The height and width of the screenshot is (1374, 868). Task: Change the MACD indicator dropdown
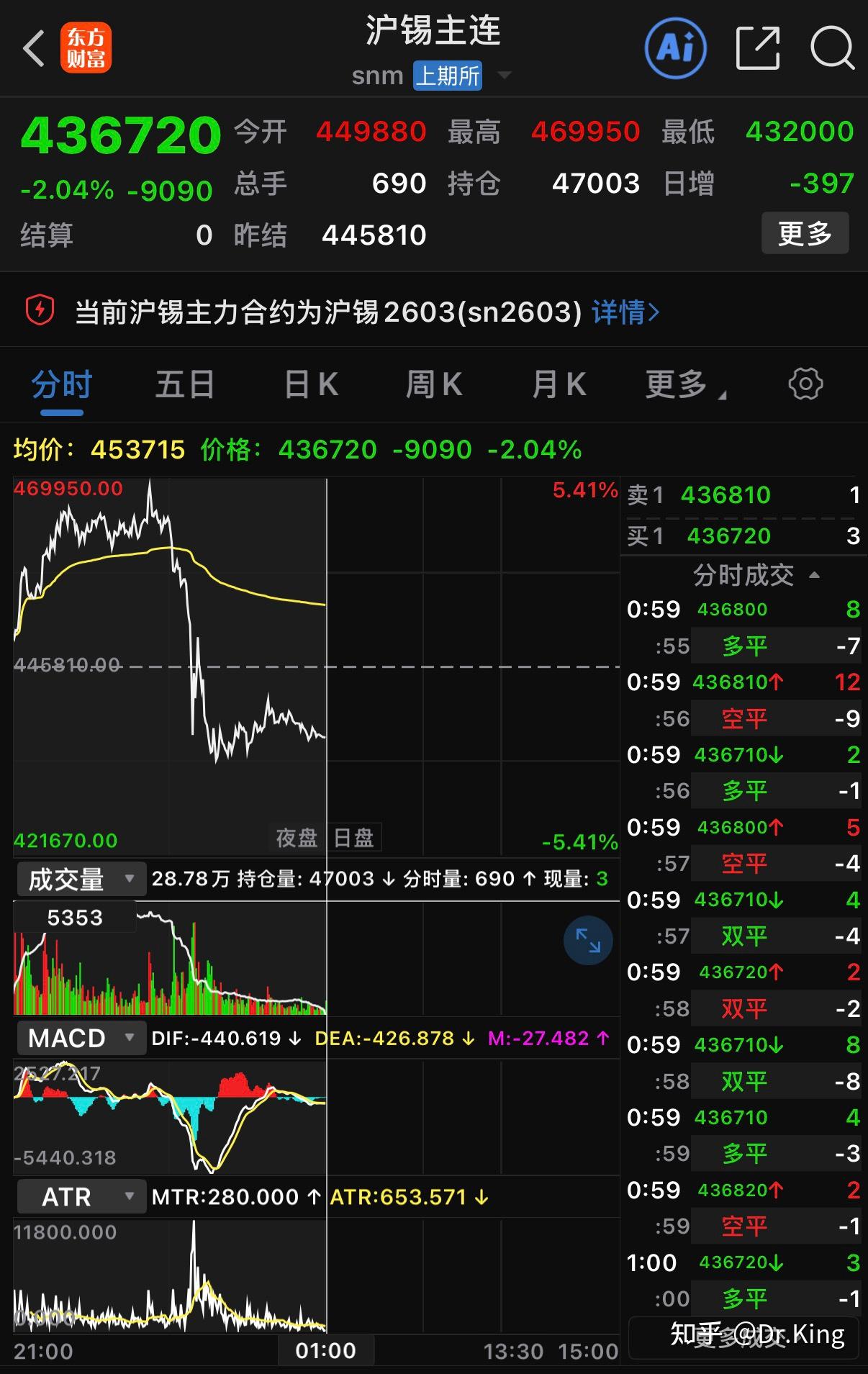(81, 1038)
